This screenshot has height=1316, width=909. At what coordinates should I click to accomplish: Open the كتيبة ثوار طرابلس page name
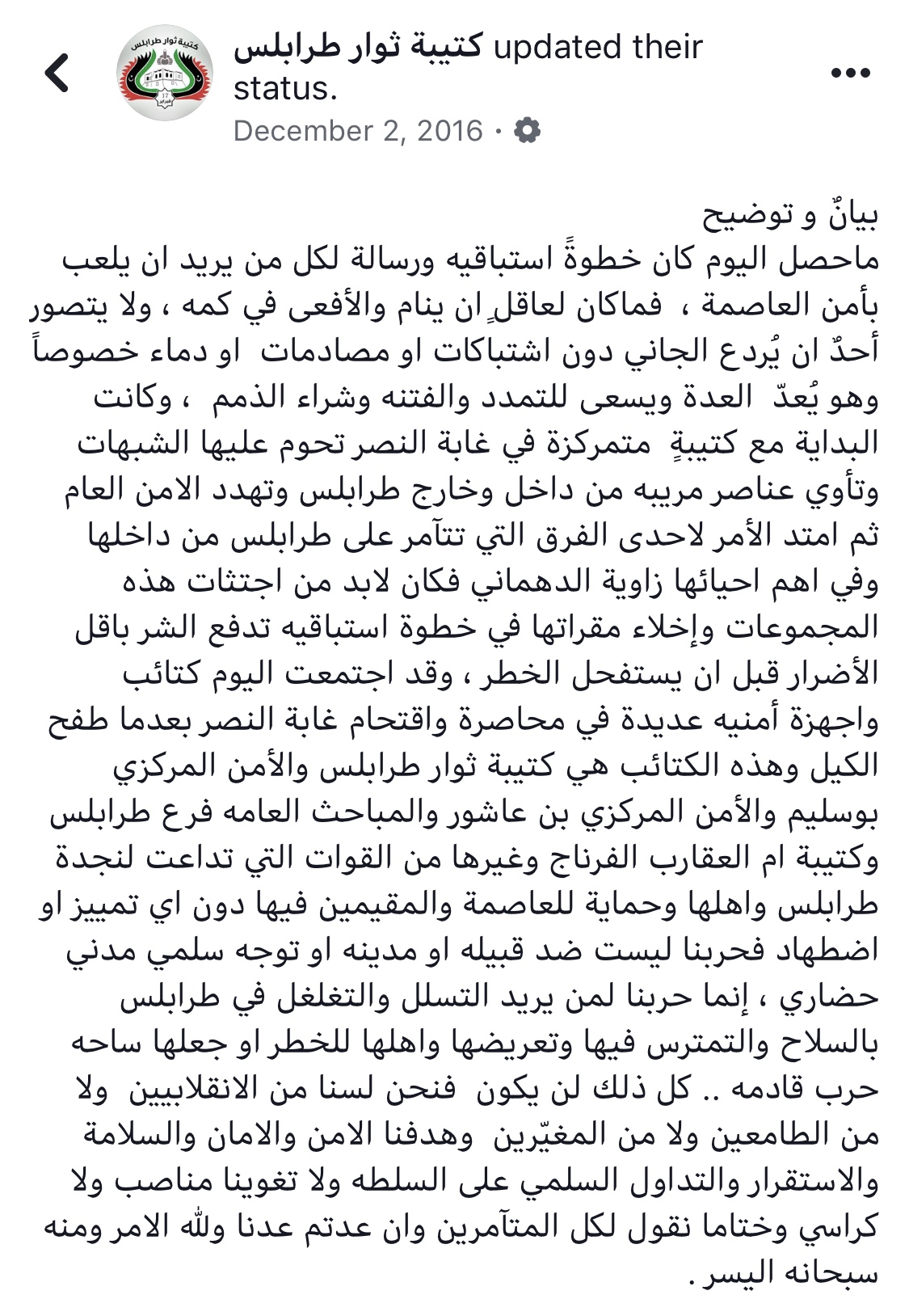(x=358, y=48)
